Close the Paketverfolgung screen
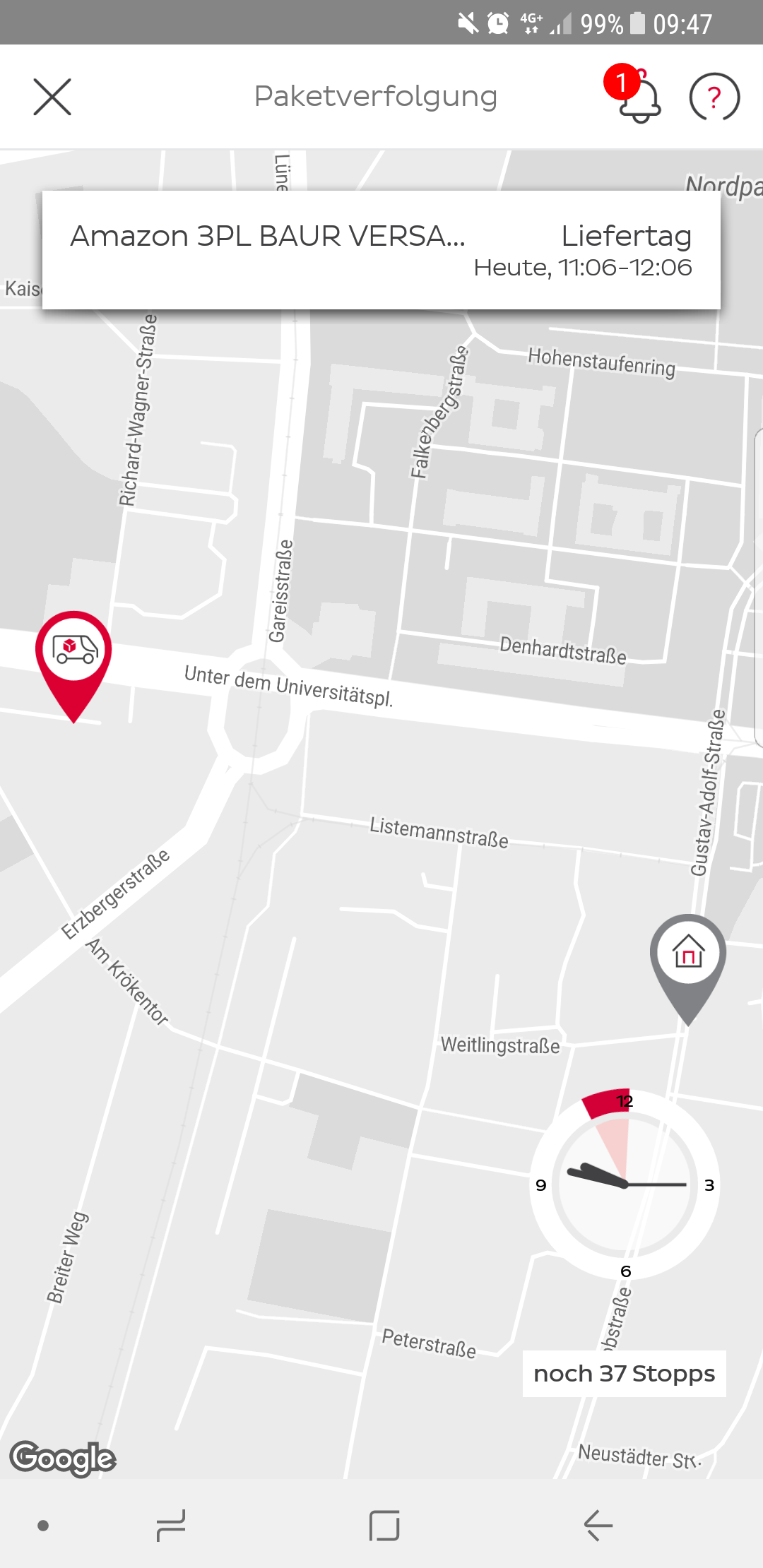The image size is (763, 1568). click(52, 97)
